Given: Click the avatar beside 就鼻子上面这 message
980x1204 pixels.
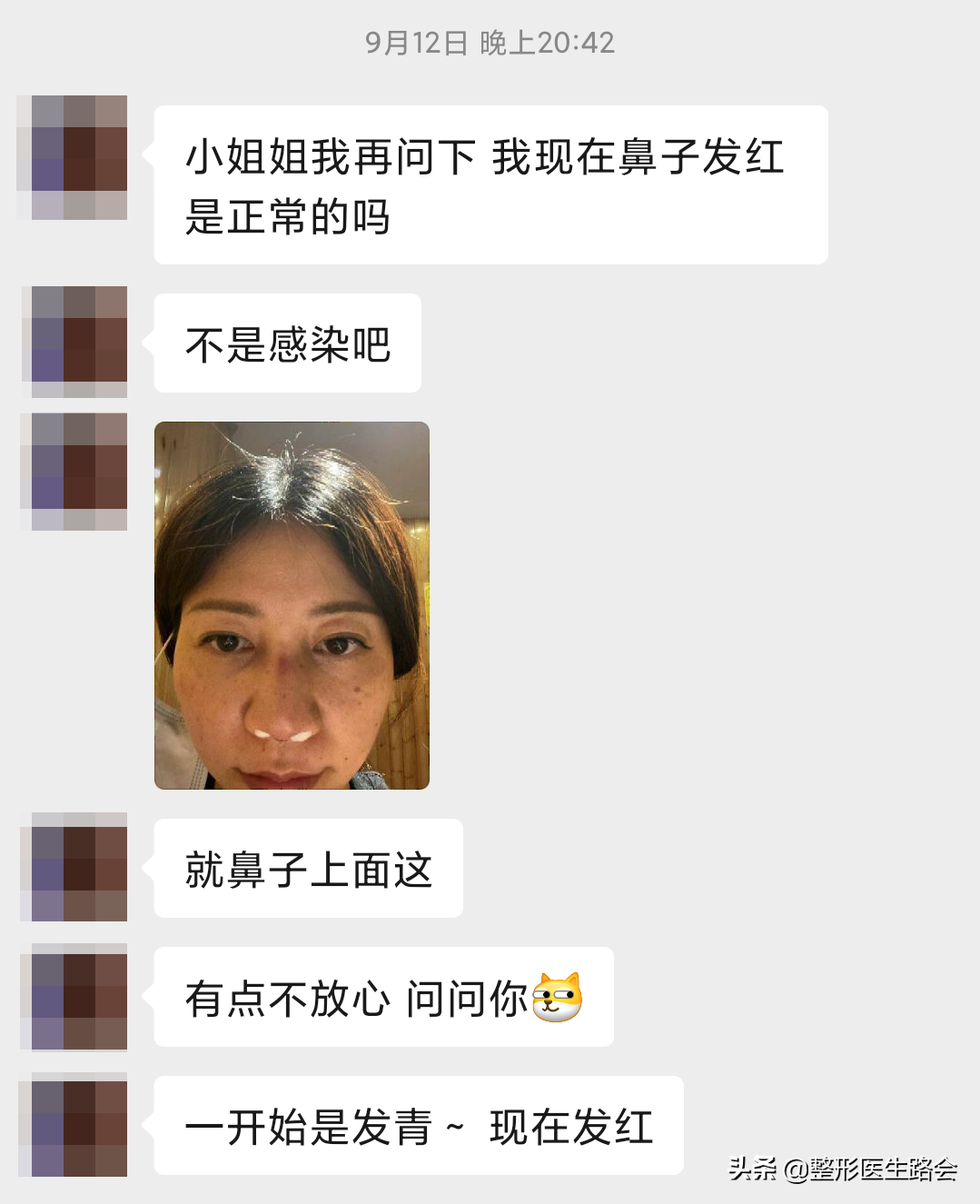Looking at the screenshot, I should tap(73, 868).
